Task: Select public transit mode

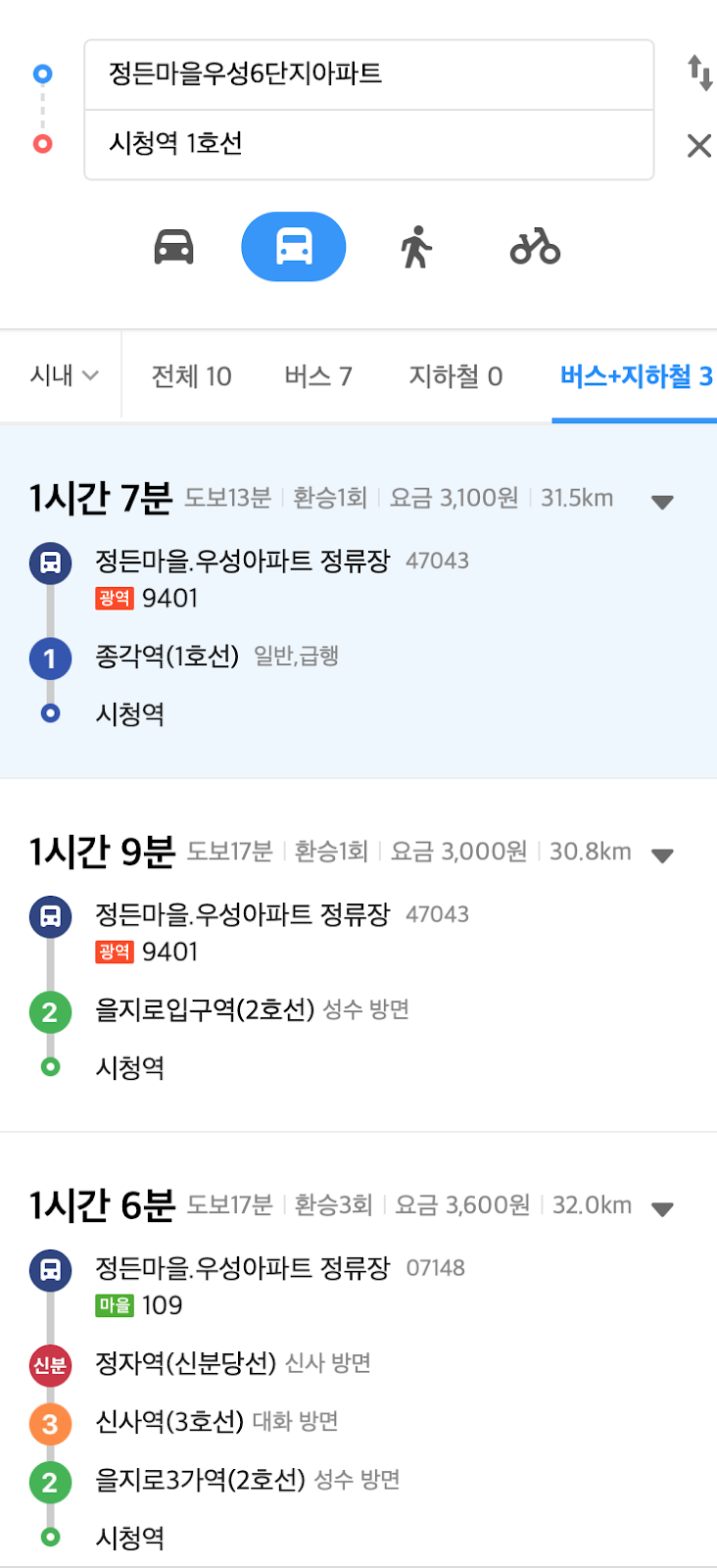Action: (294, 247)
